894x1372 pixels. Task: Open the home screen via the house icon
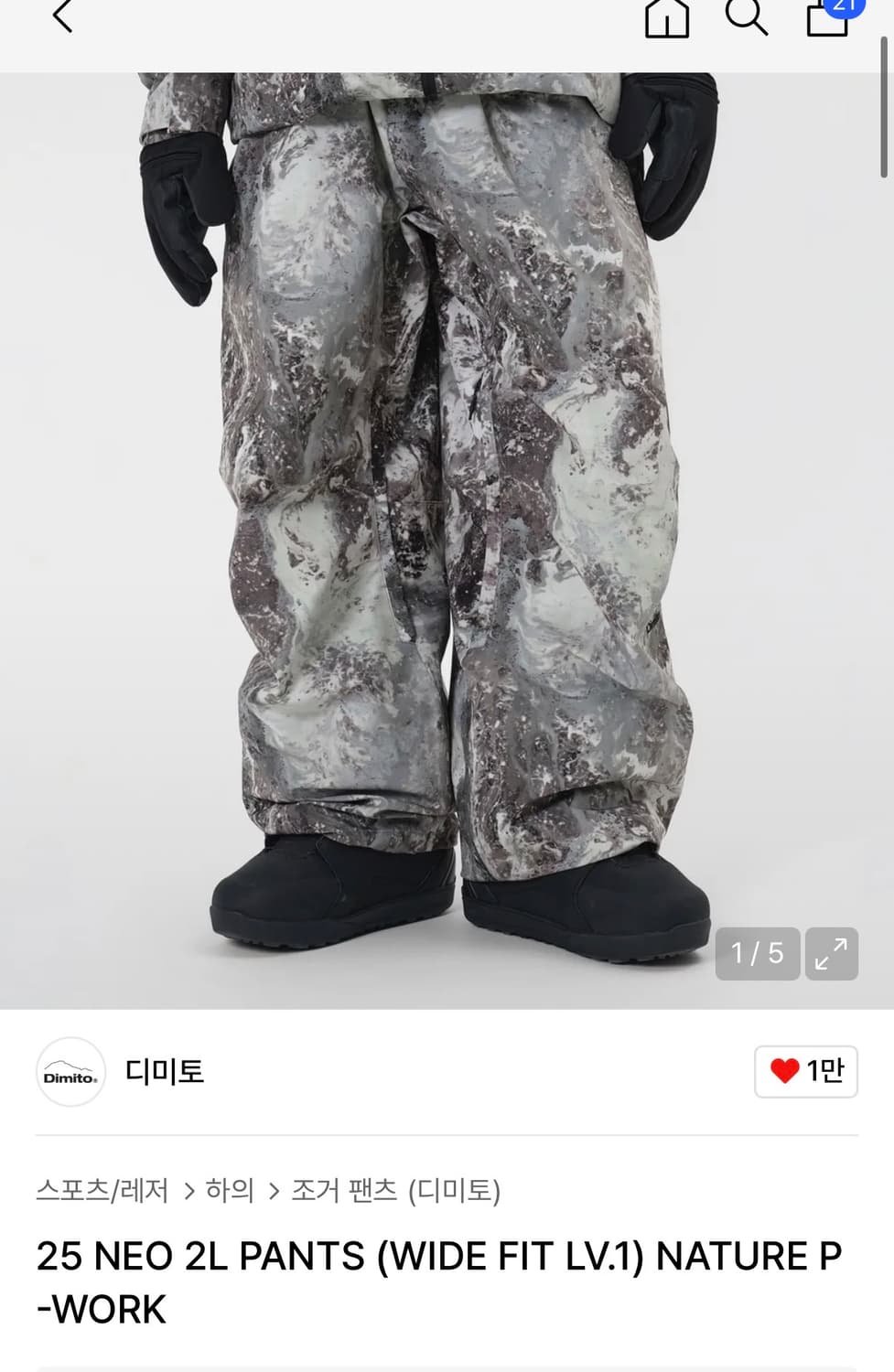(669, 20)
